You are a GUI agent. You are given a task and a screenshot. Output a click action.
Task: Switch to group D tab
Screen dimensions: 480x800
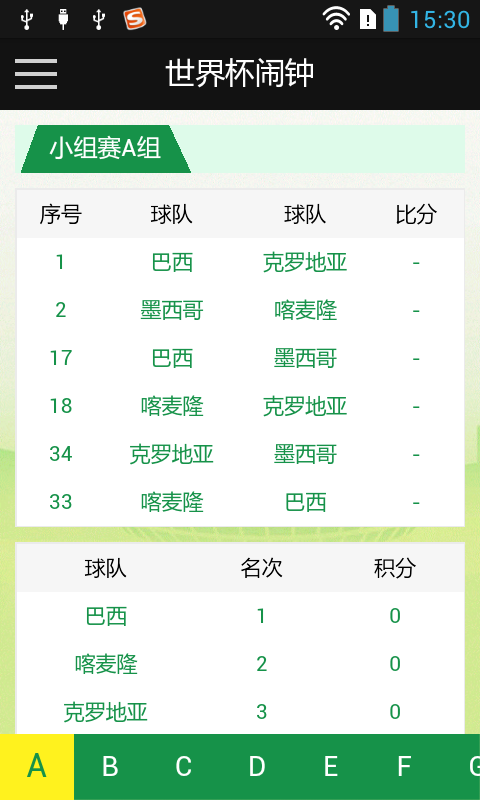(x=257, y=766)
